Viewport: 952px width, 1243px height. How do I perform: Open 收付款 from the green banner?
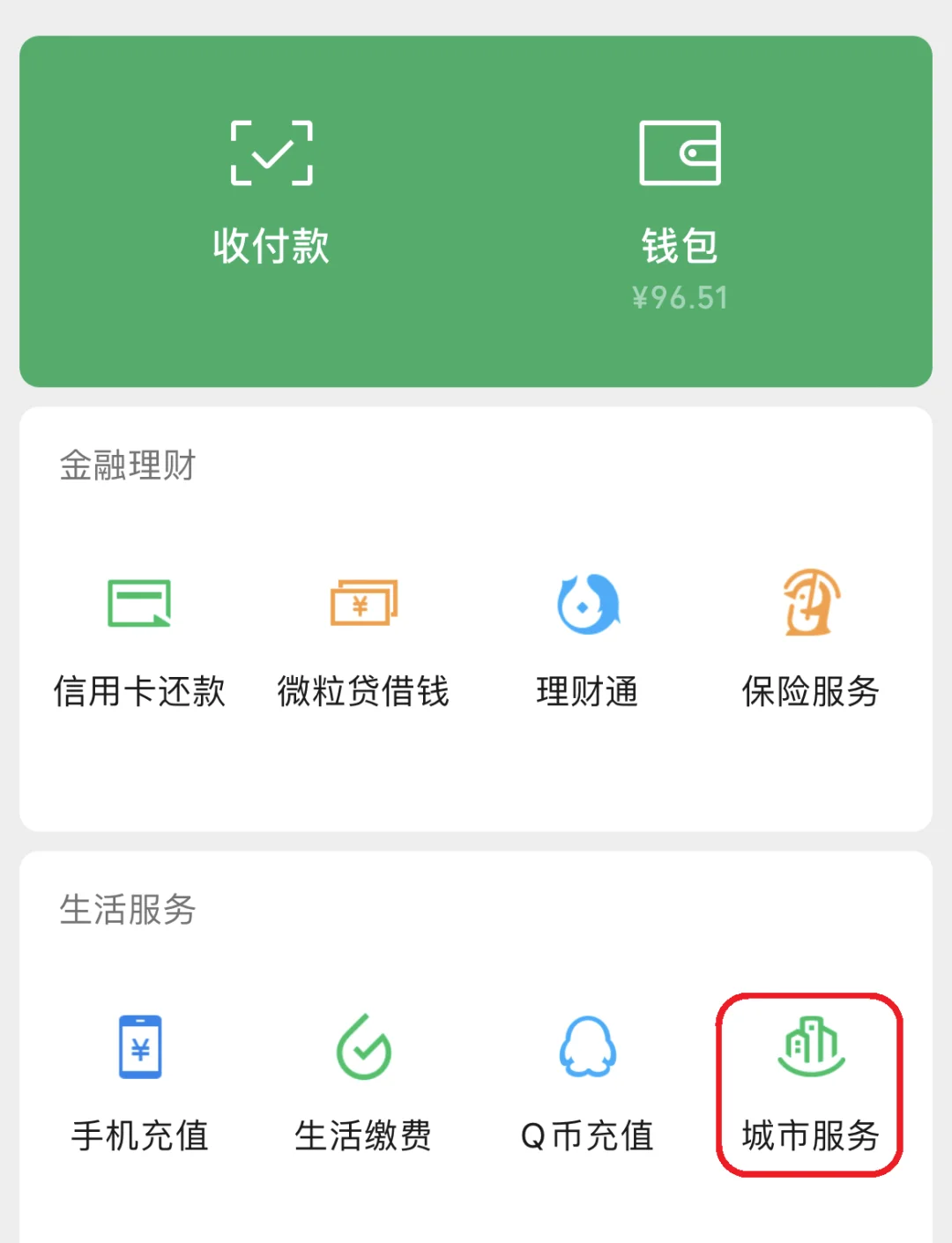(271, 248)
